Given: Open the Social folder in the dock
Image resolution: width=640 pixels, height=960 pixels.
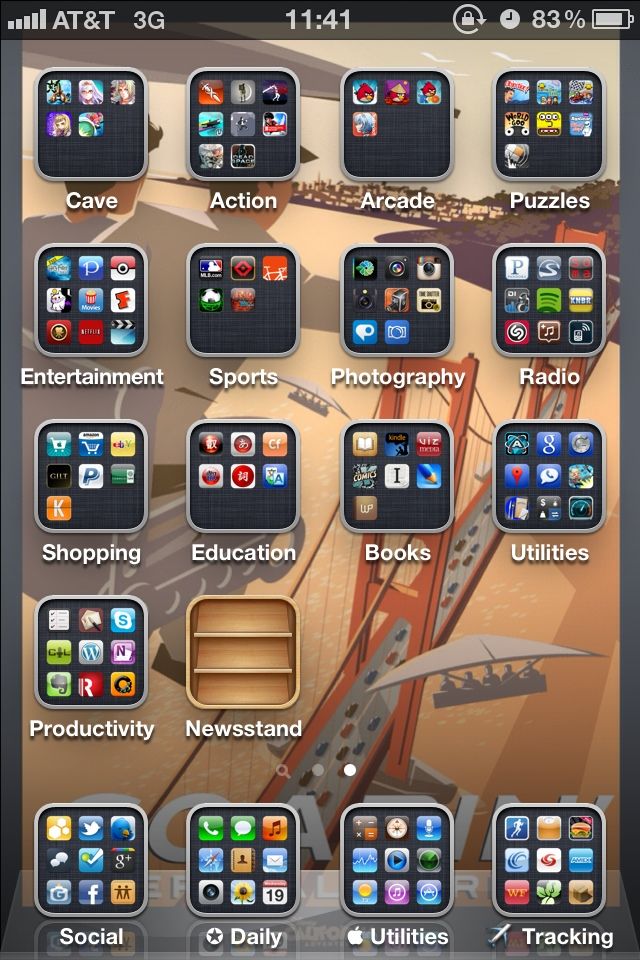Looking at the screenshot, I should click(x=91, y=860).
